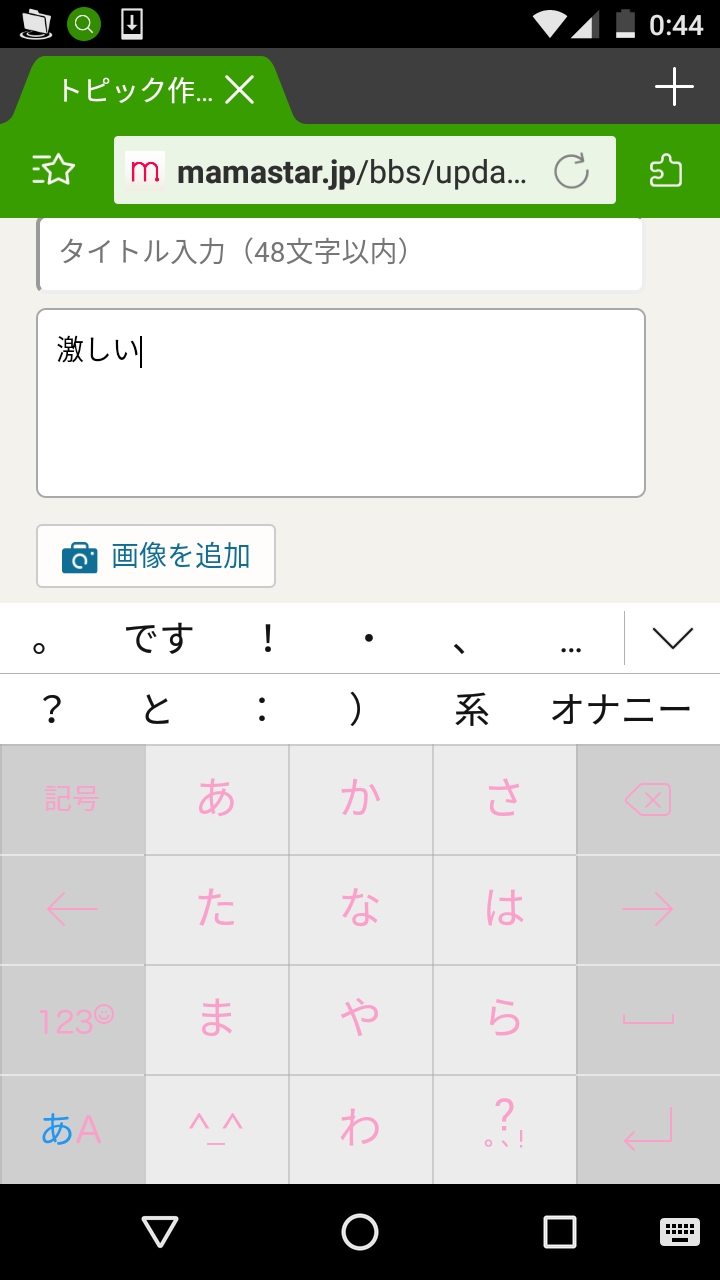Hide keyboard with the back button
Viewport: 720px width, 1280px height.
[160, 1232]
